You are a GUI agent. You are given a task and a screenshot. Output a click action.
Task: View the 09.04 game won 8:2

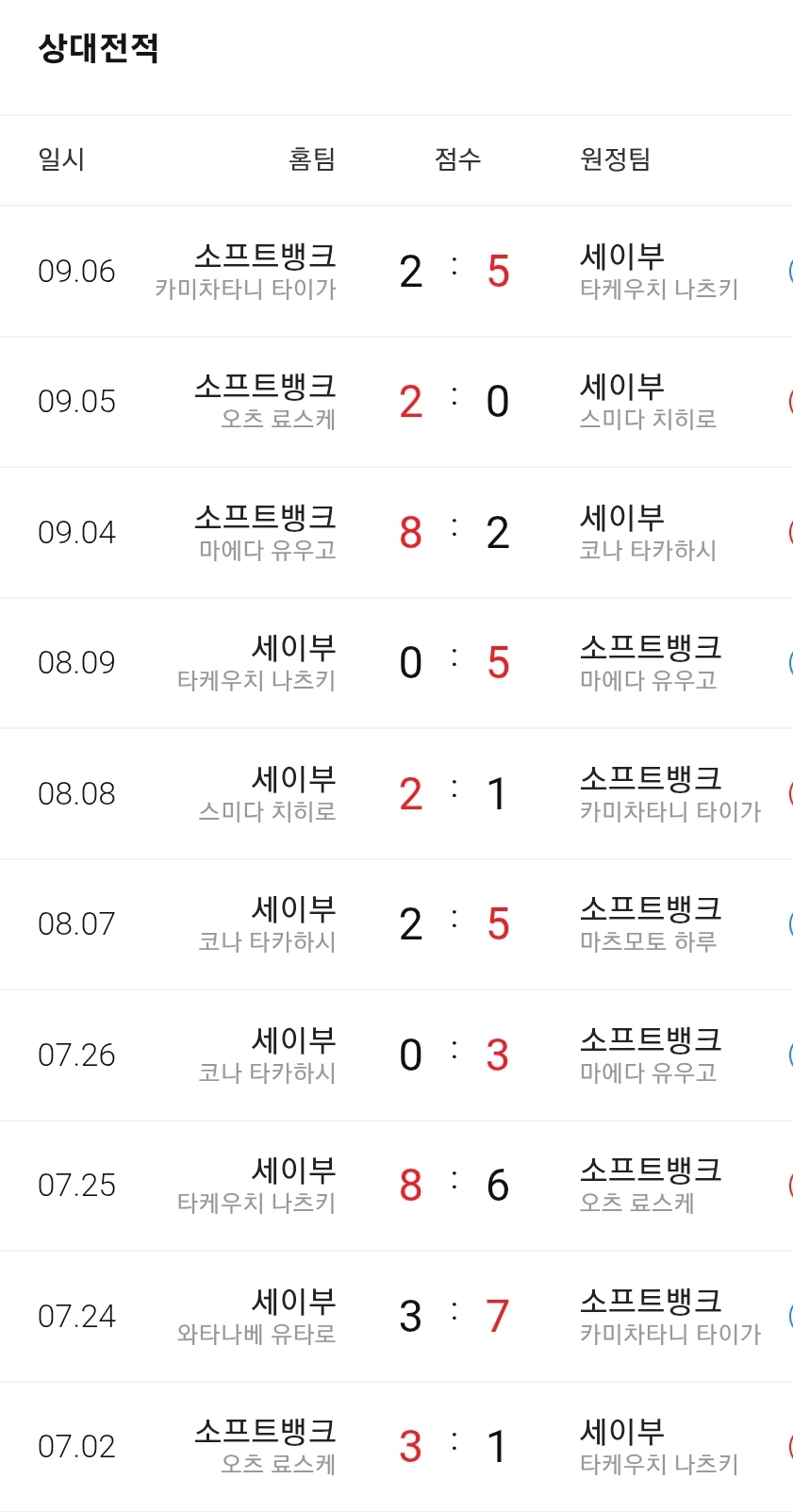[x=396, y=533]
